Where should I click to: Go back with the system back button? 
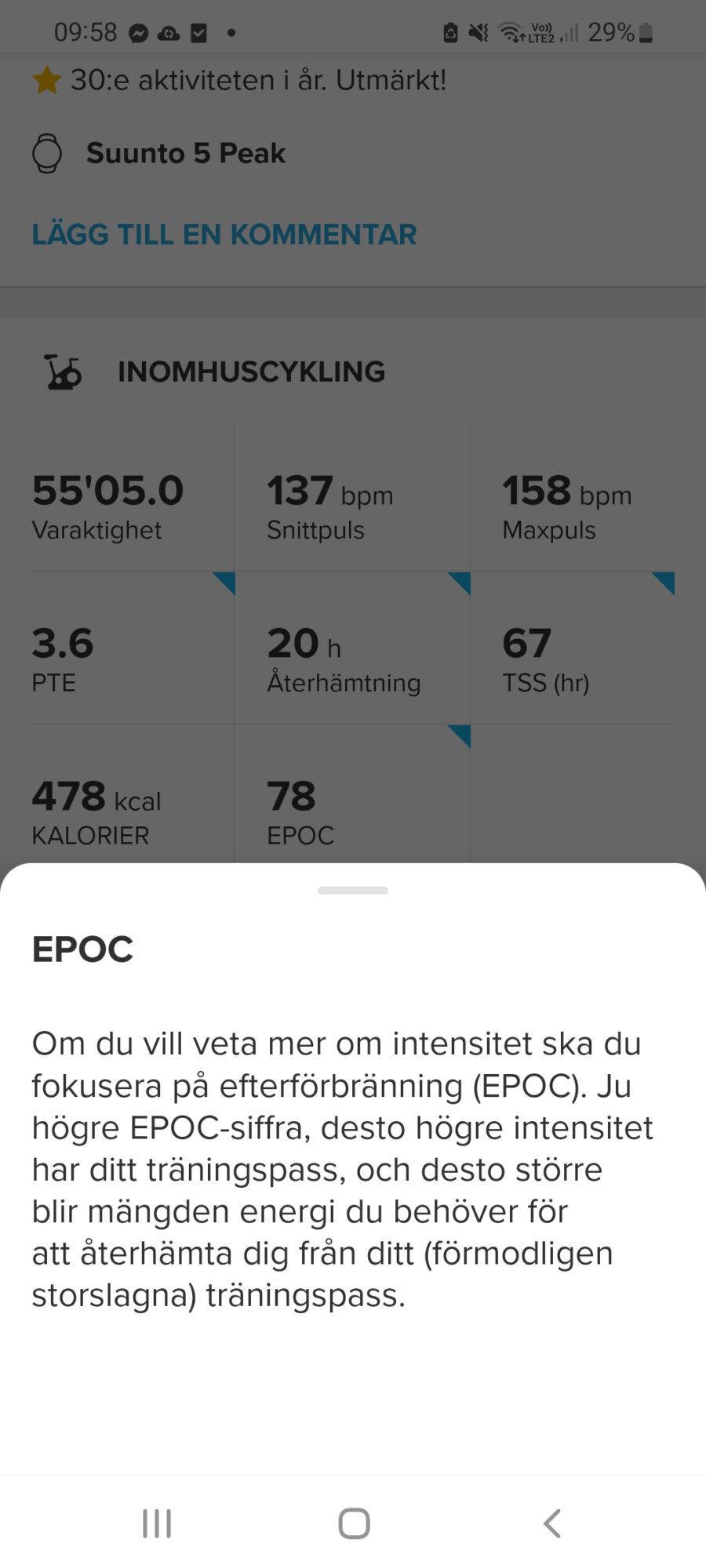click(x=552, y=1524)
